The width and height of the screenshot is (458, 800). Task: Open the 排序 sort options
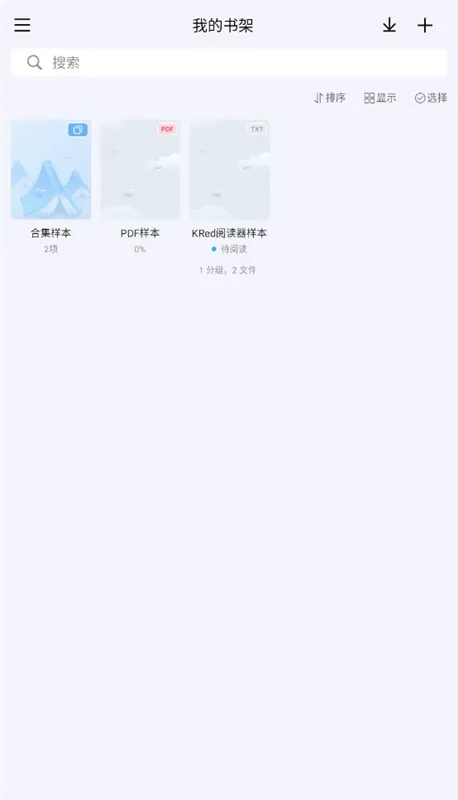pyautogui.click(x=329, y=98)
